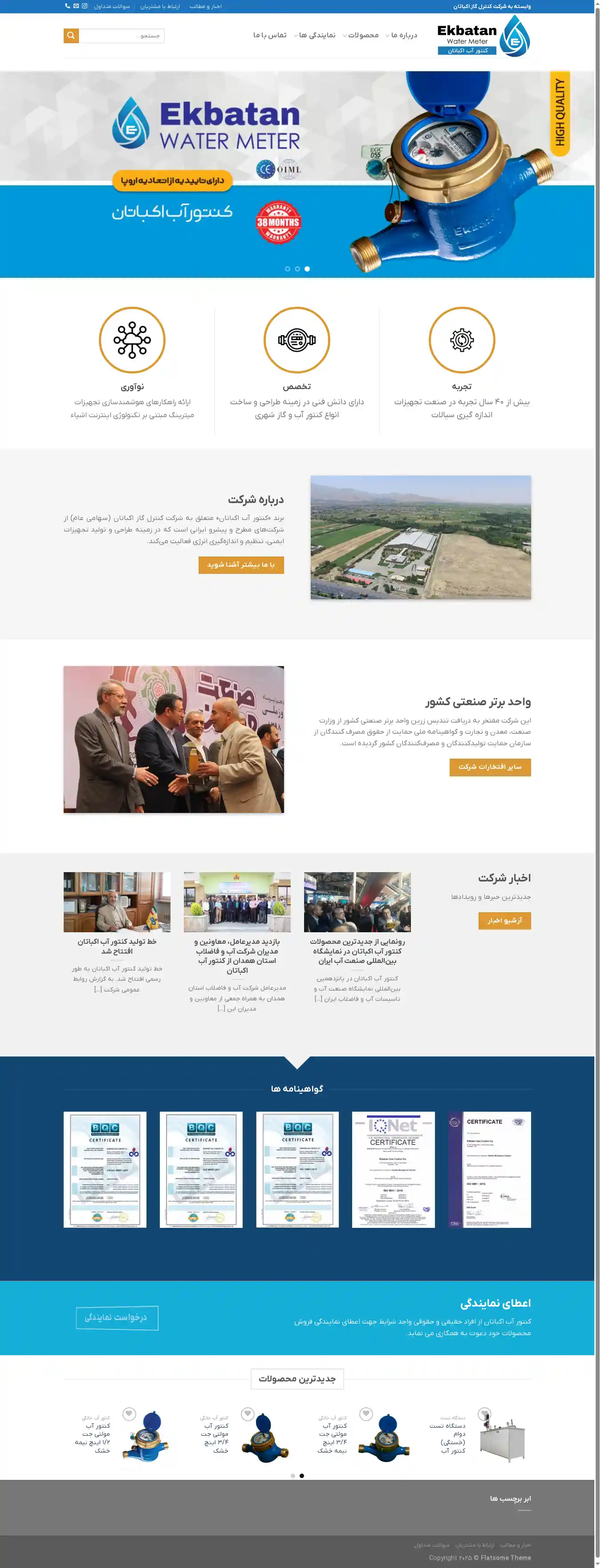Open news about بازدید مدیرعامل شرکت آب و فاضلاب
Image resolution: width=601 pixels, height=1568 pixels.
tap(237, 956)
